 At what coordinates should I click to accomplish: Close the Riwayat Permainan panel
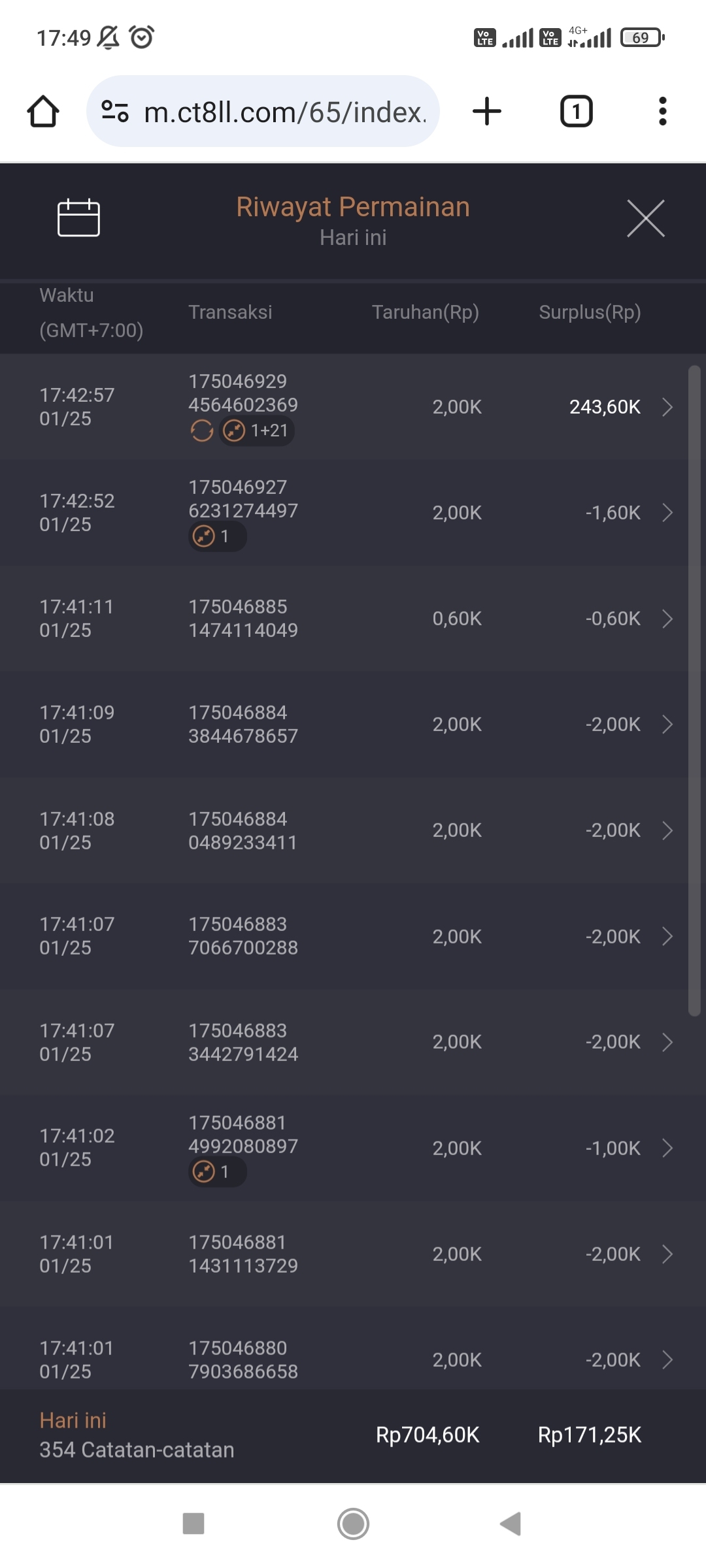coord(645,218)
